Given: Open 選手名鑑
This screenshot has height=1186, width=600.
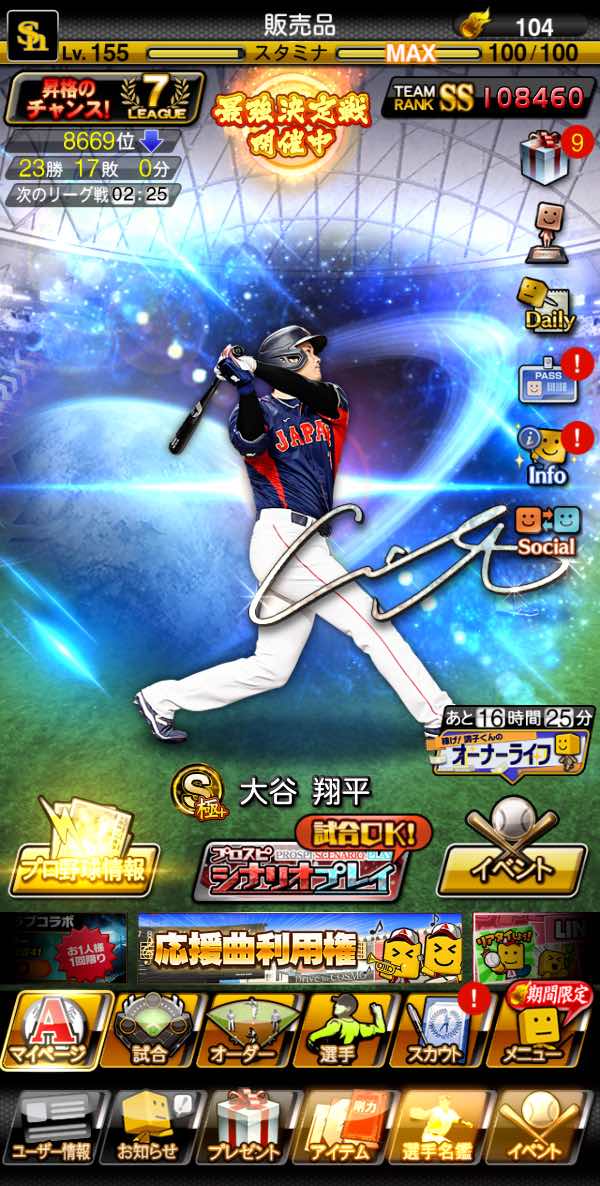Looking at the screenshot, I should coord(441,1127).
